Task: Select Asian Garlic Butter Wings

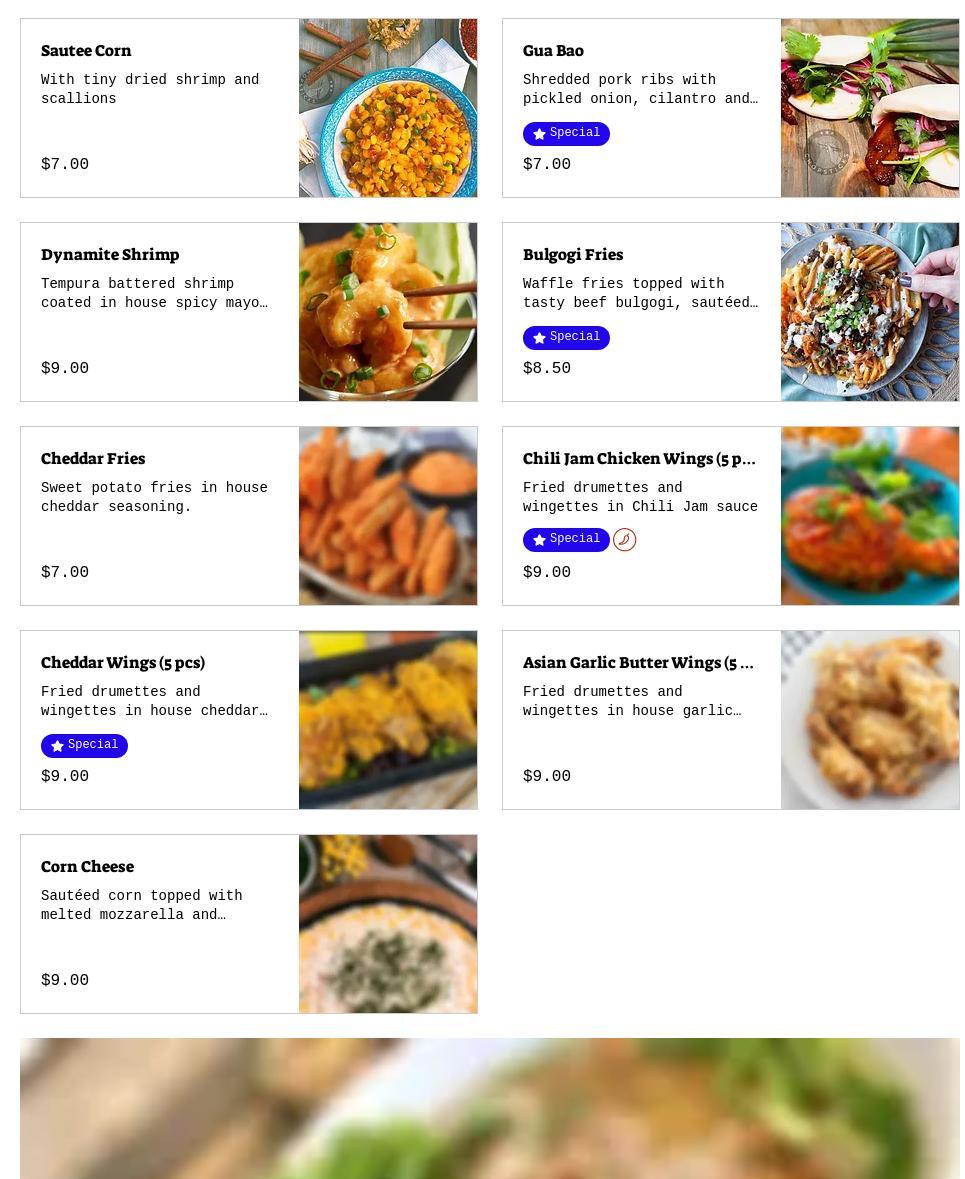Action: [x=730, y=720]
